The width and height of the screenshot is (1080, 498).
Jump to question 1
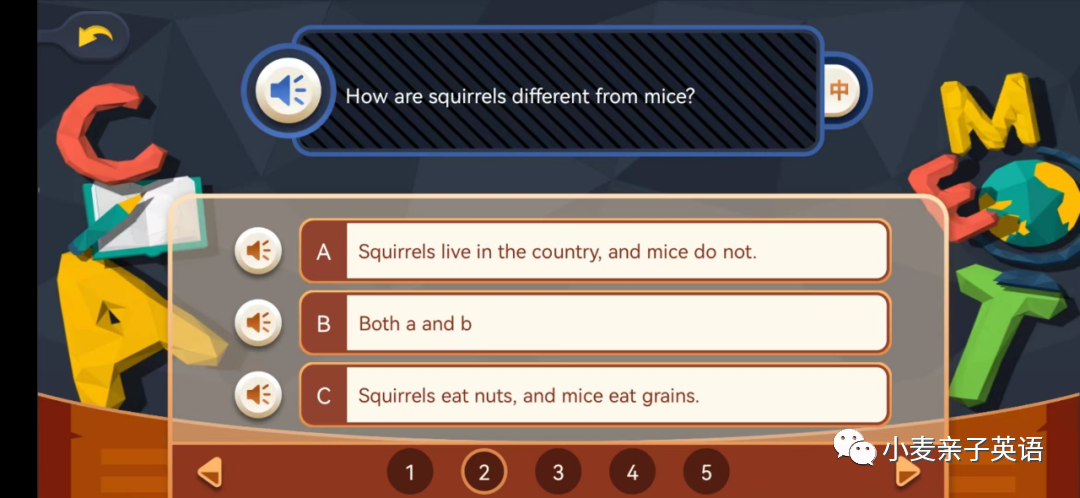pos(410,472)
